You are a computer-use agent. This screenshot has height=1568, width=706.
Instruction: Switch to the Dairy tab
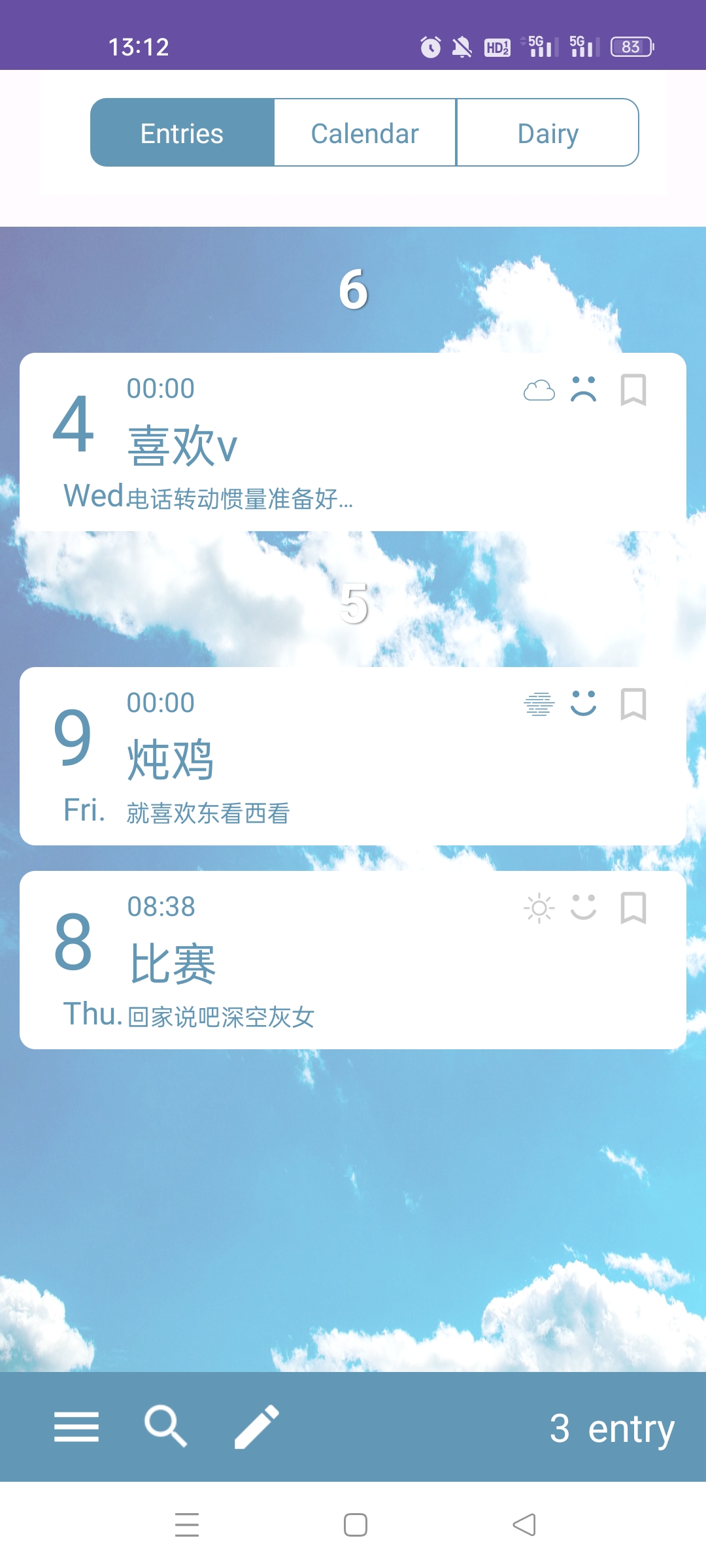548,133
